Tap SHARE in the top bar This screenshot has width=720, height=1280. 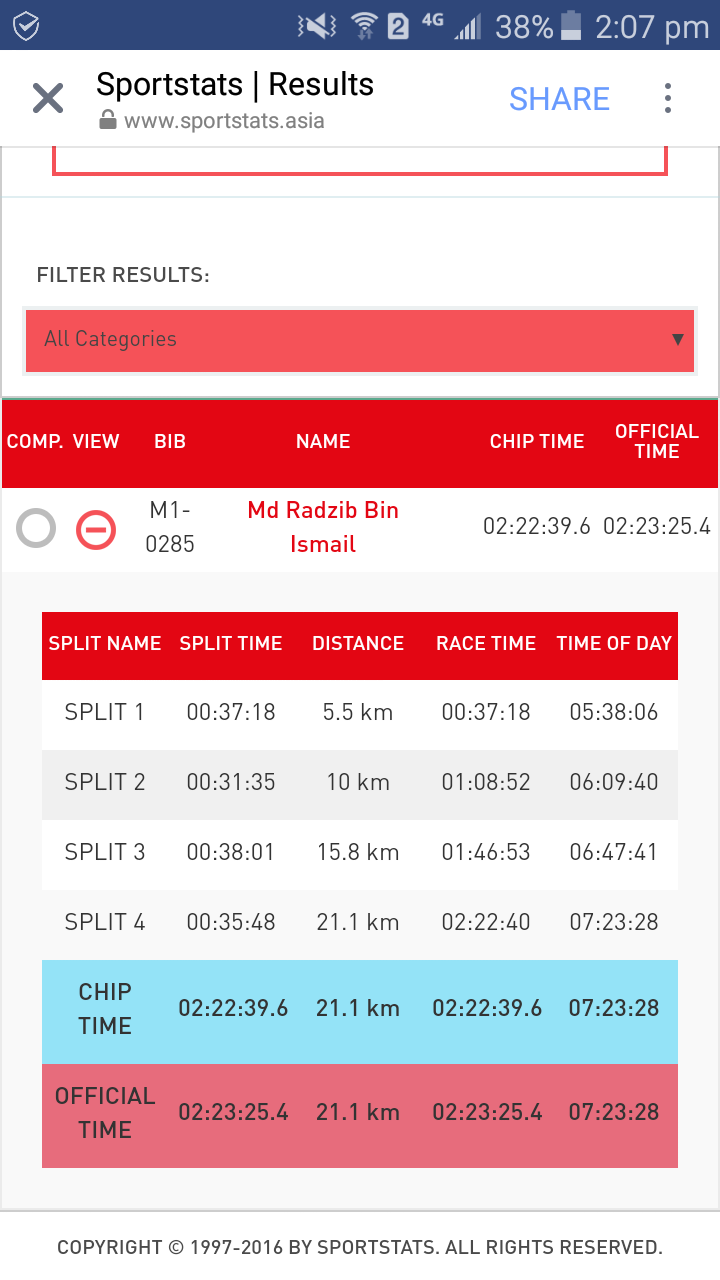(x=559, y=99)
